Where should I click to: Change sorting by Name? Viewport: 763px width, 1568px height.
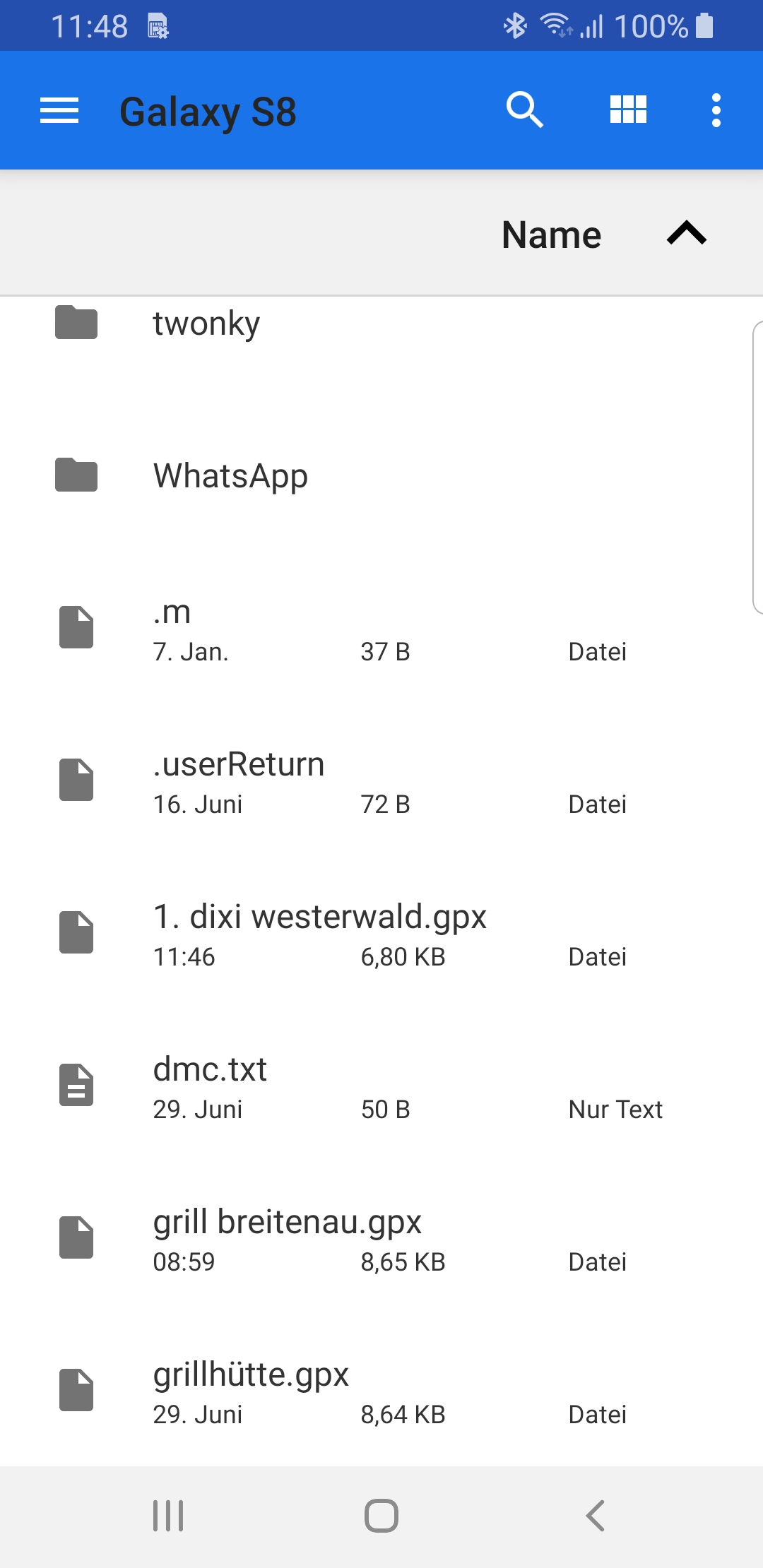coord(551,234)
